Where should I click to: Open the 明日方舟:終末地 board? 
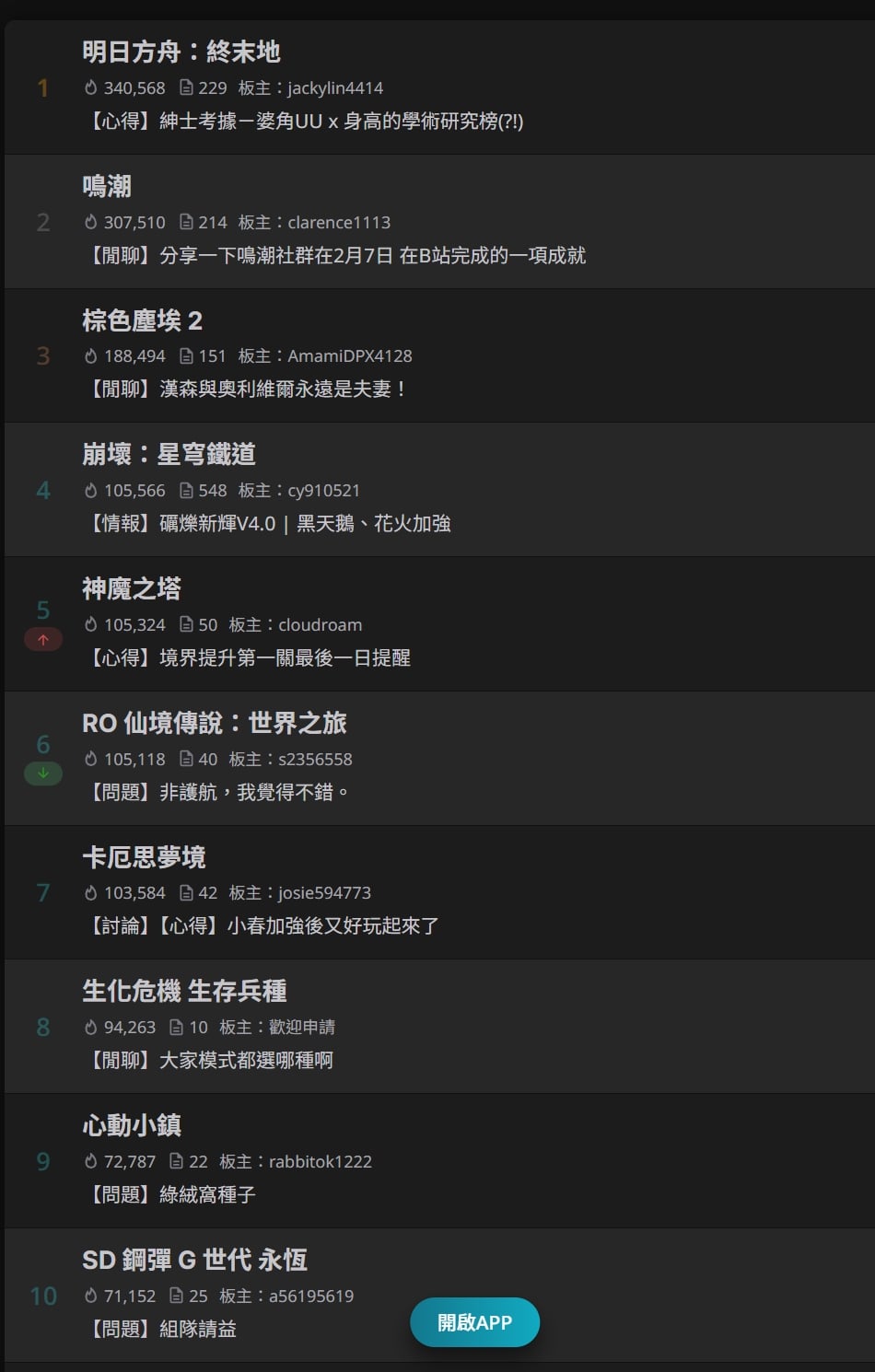pyautogui.click(x=181, y=52)
